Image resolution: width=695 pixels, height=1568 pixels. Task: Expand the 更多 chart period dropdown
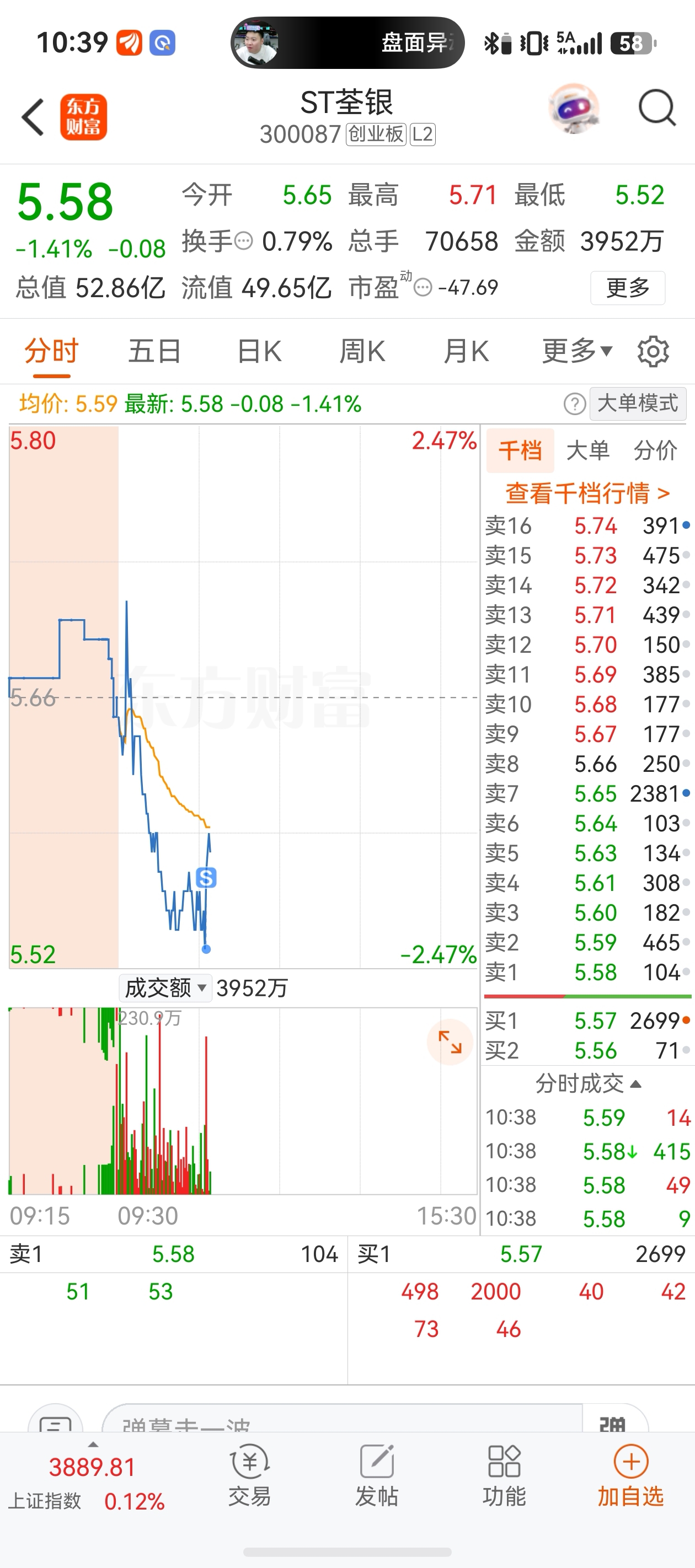coord(577,351)
